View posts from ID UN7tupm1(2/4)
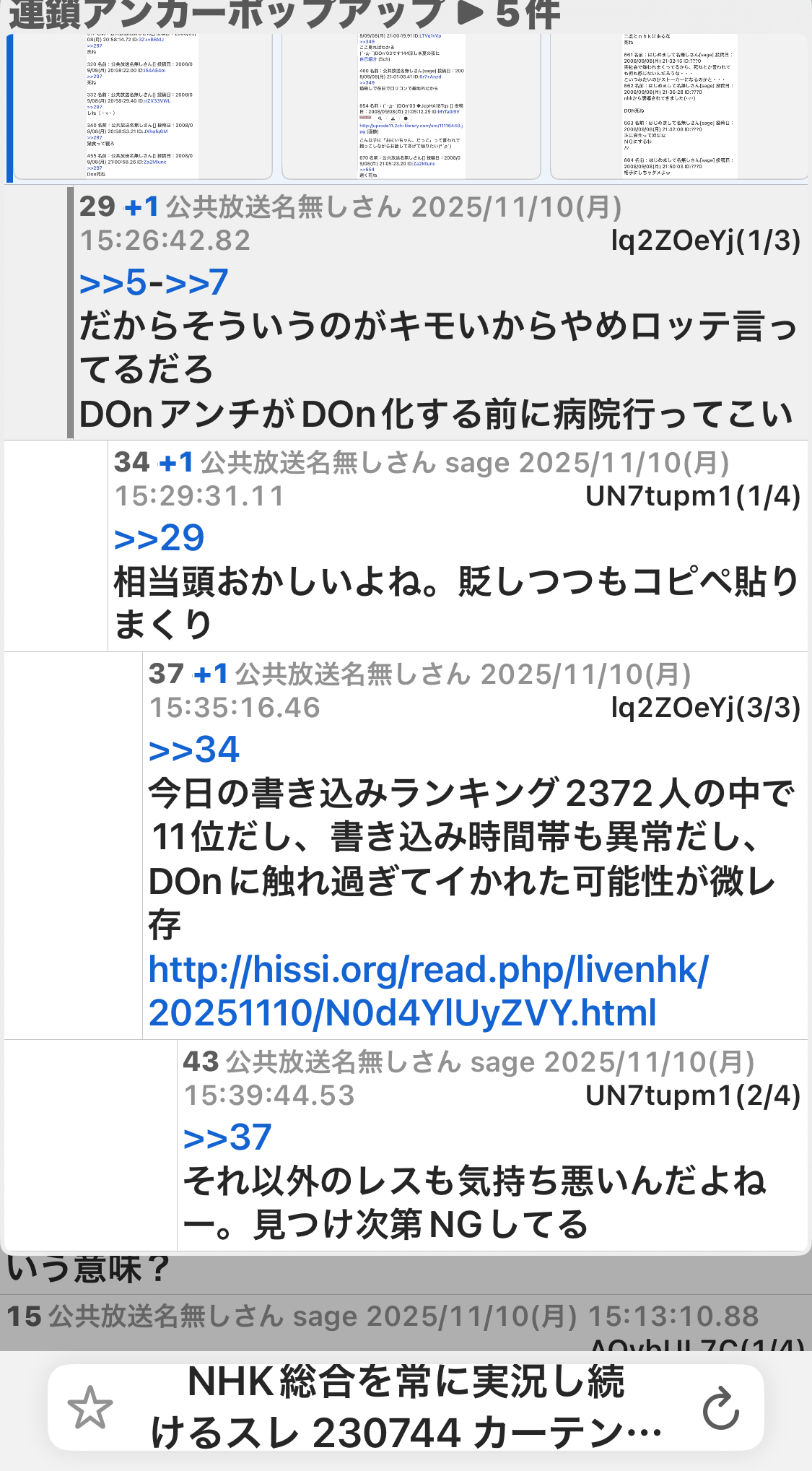Viewport: 812px width, 1471px height. tap(693, 1095)
